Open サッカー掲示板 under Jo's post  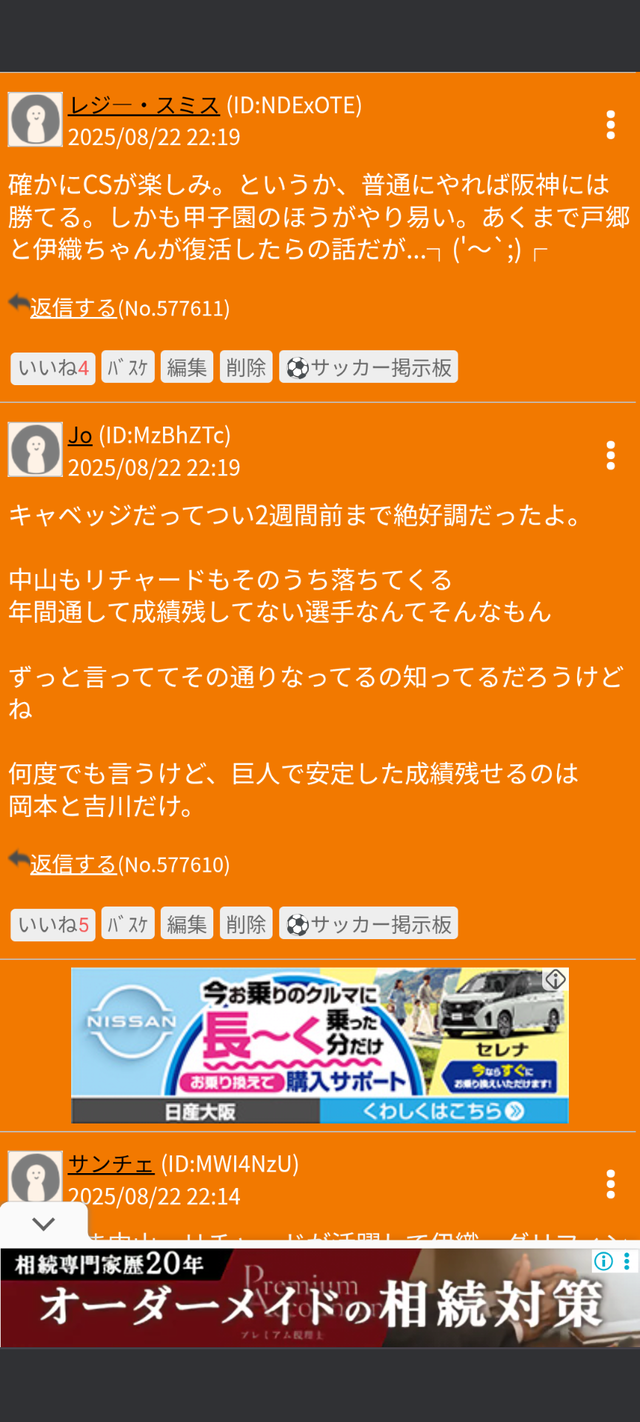click(368, 924)
